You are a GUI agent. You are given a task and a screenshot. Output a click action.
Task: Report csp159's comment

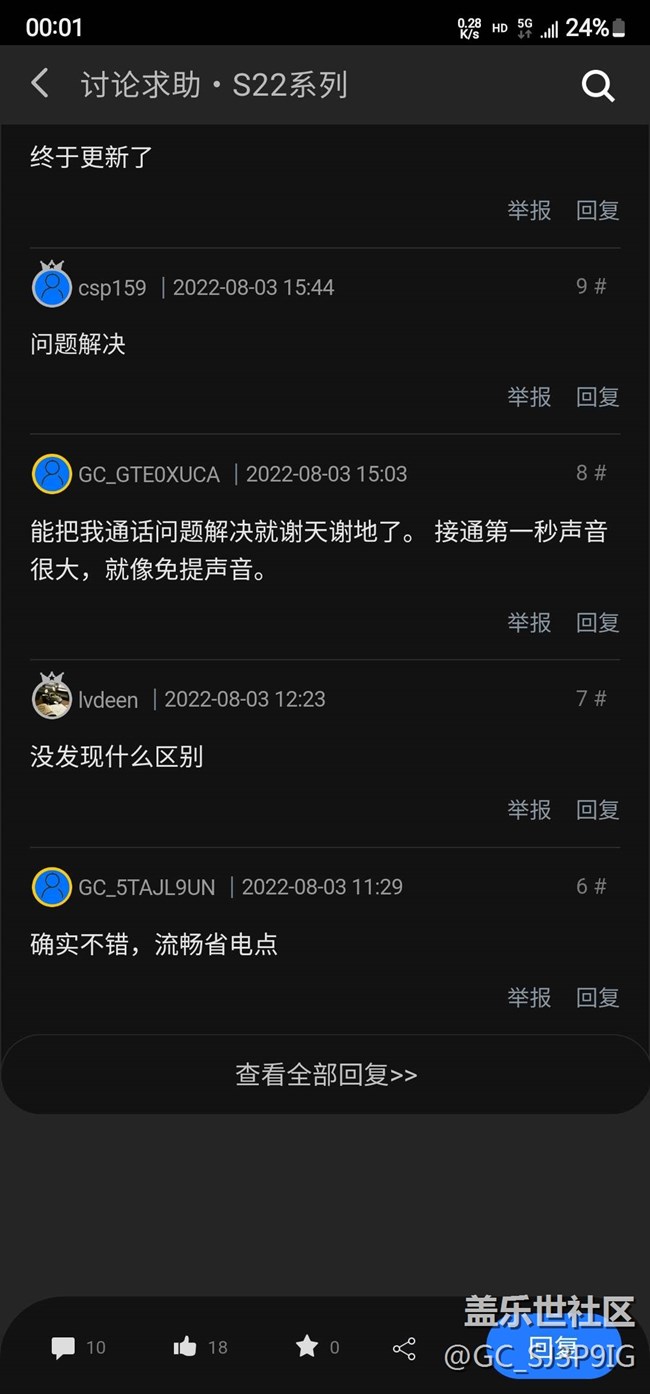pos(529,397)
